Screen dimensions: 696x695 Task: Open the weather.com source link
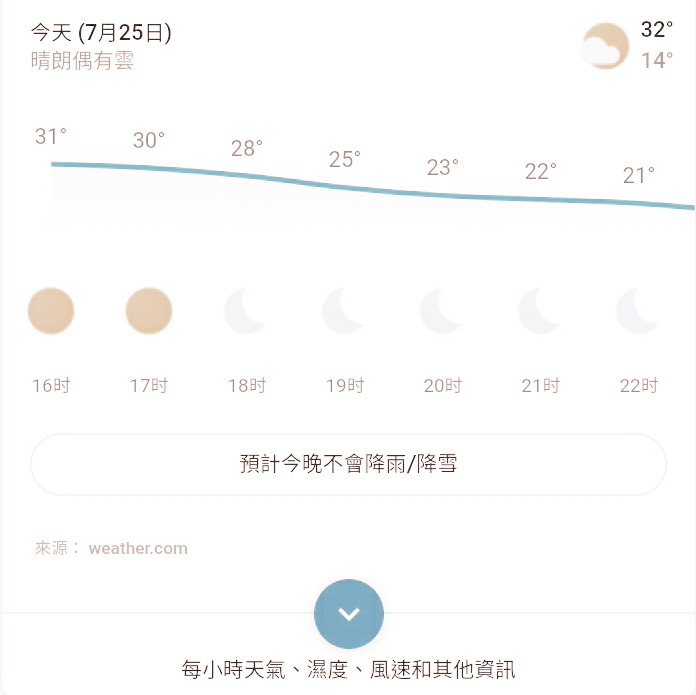click(138, 548)
